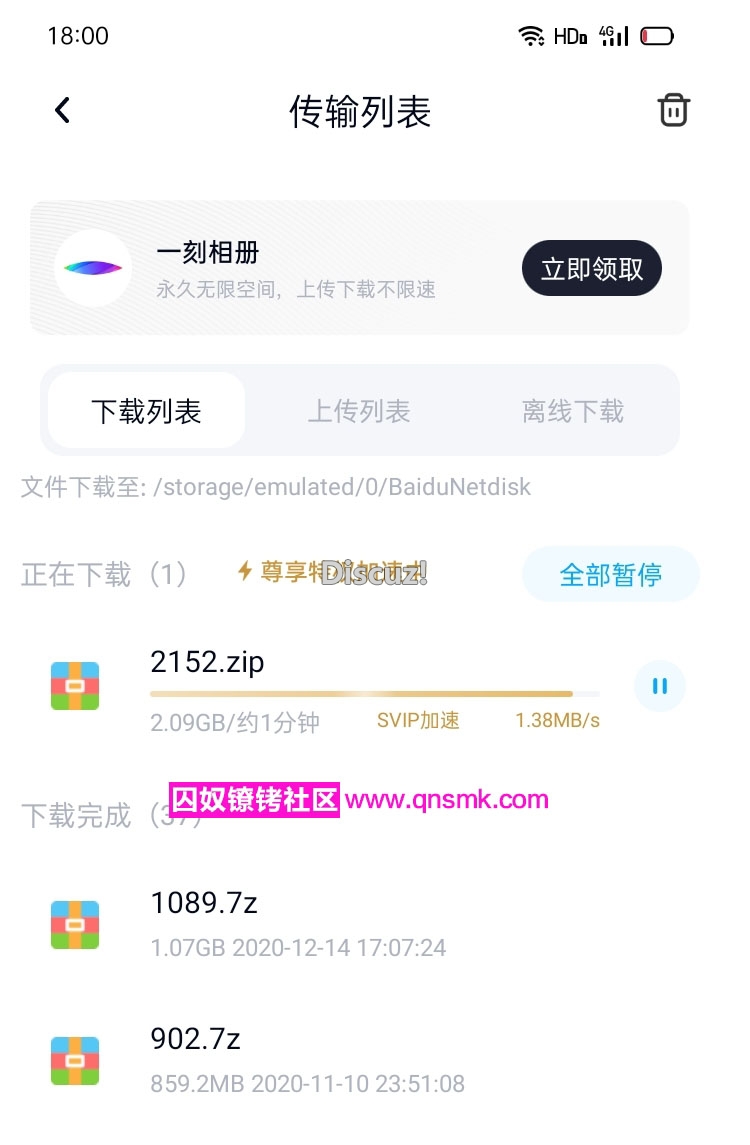The height and width of the screenshot is (1145, 750).
Task: Pause all downloads with 全部暂停
Action: coord(610,575)
